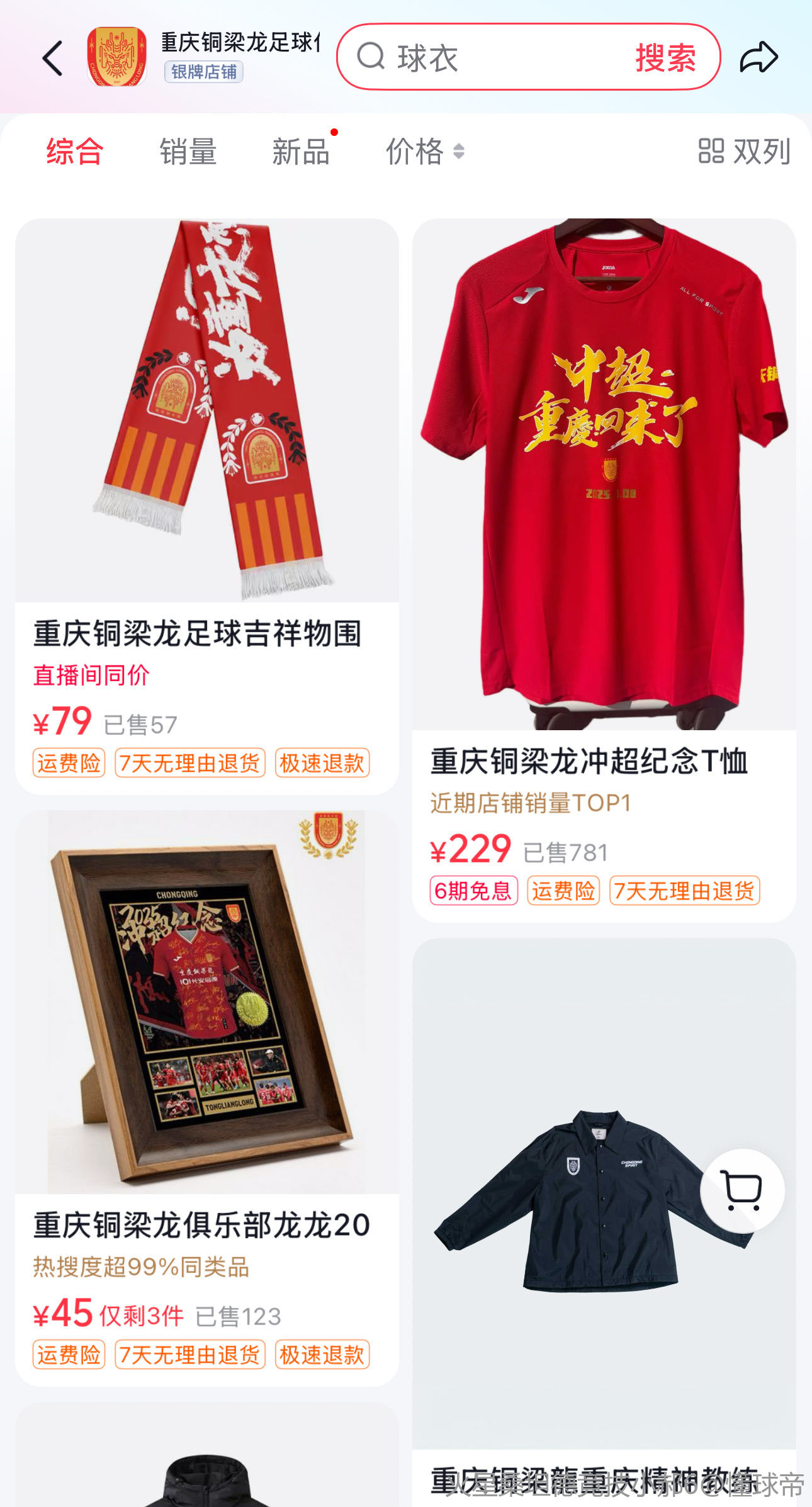Go back using the top-left arrow
The height and width of the screenshot is (1507, 812).
(x=53, y=59)
